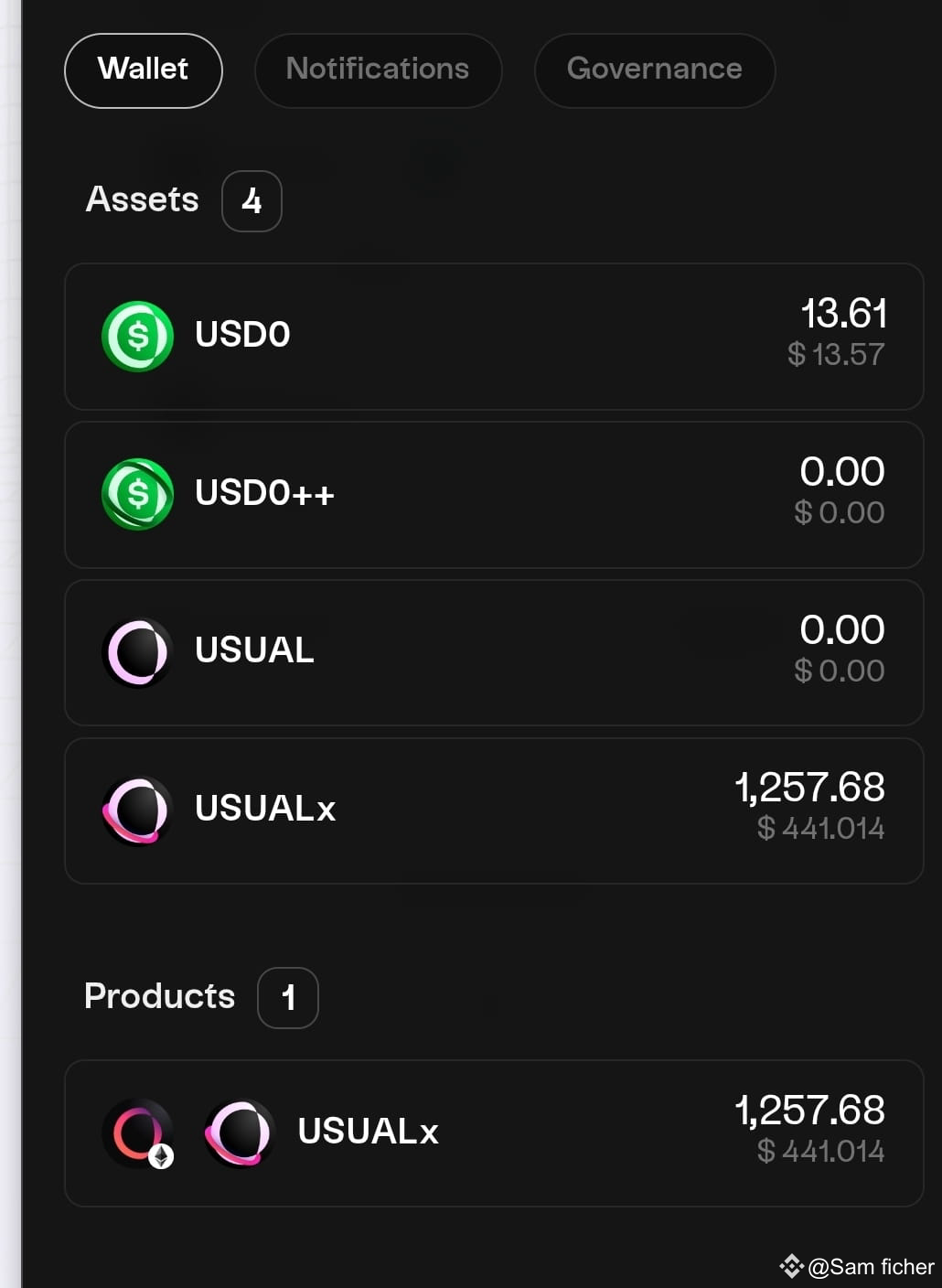Click the @Sam ficher watermark text

pos(869,1267)
